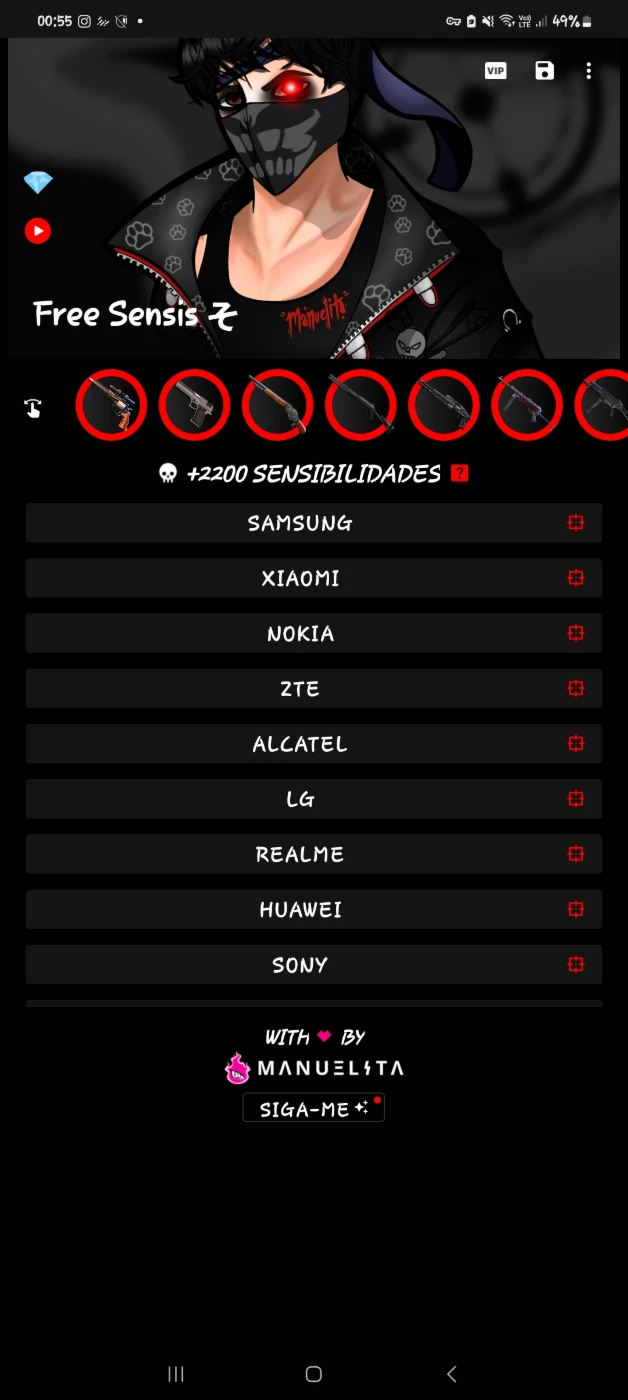Tap the red question mark help icon
This screenshot has width=628, height=1400.
[x=459, y=473]
